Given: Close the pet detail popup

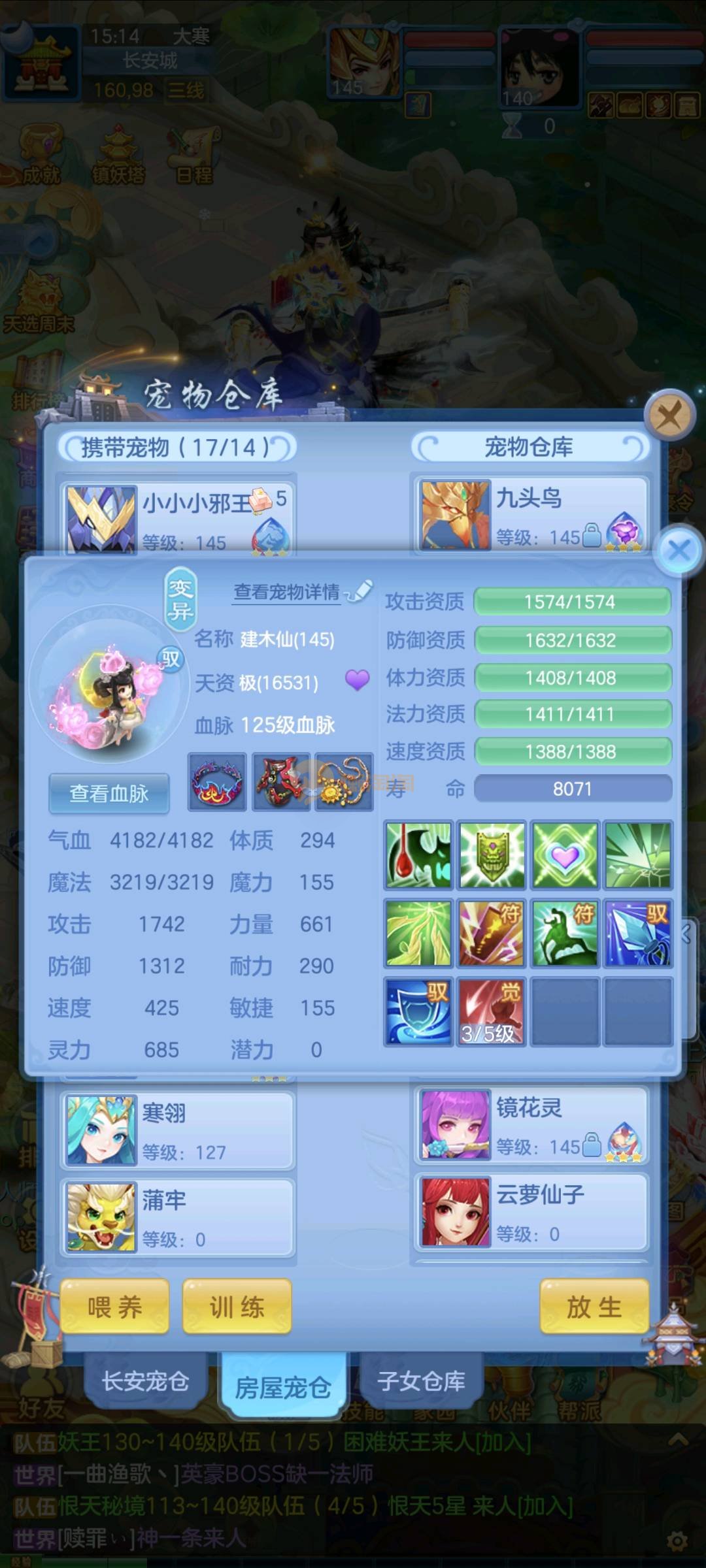Looking at the screenshot, I should (x=680, y=550).
